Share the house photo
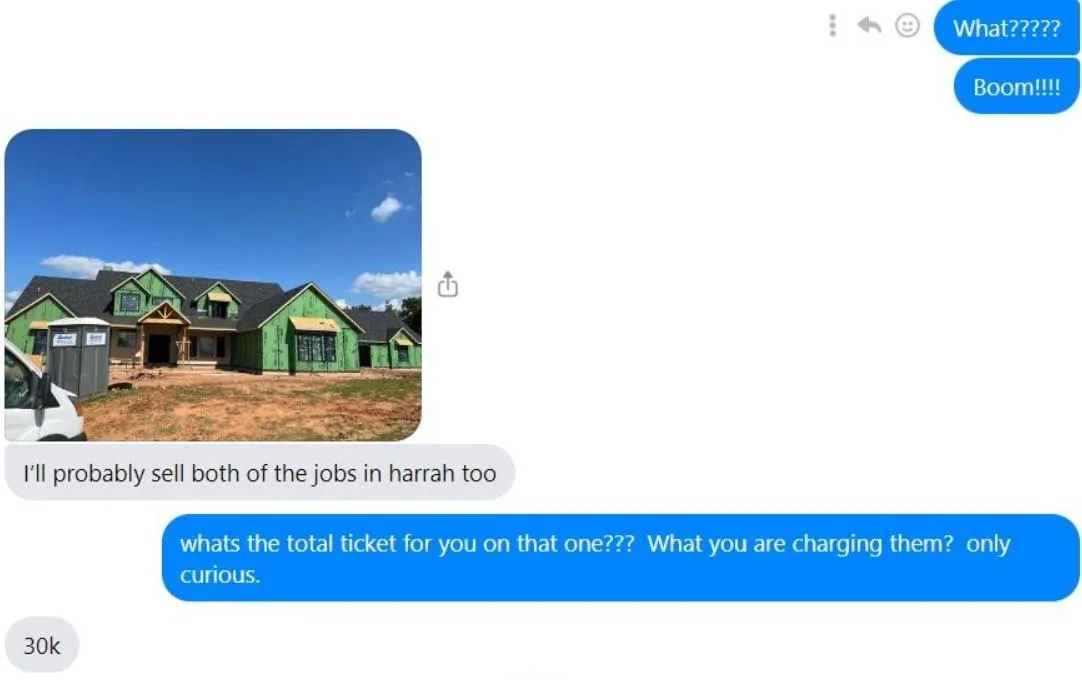Image resolution: width=1082 pixels, height=680 pixels. (448, 285)
